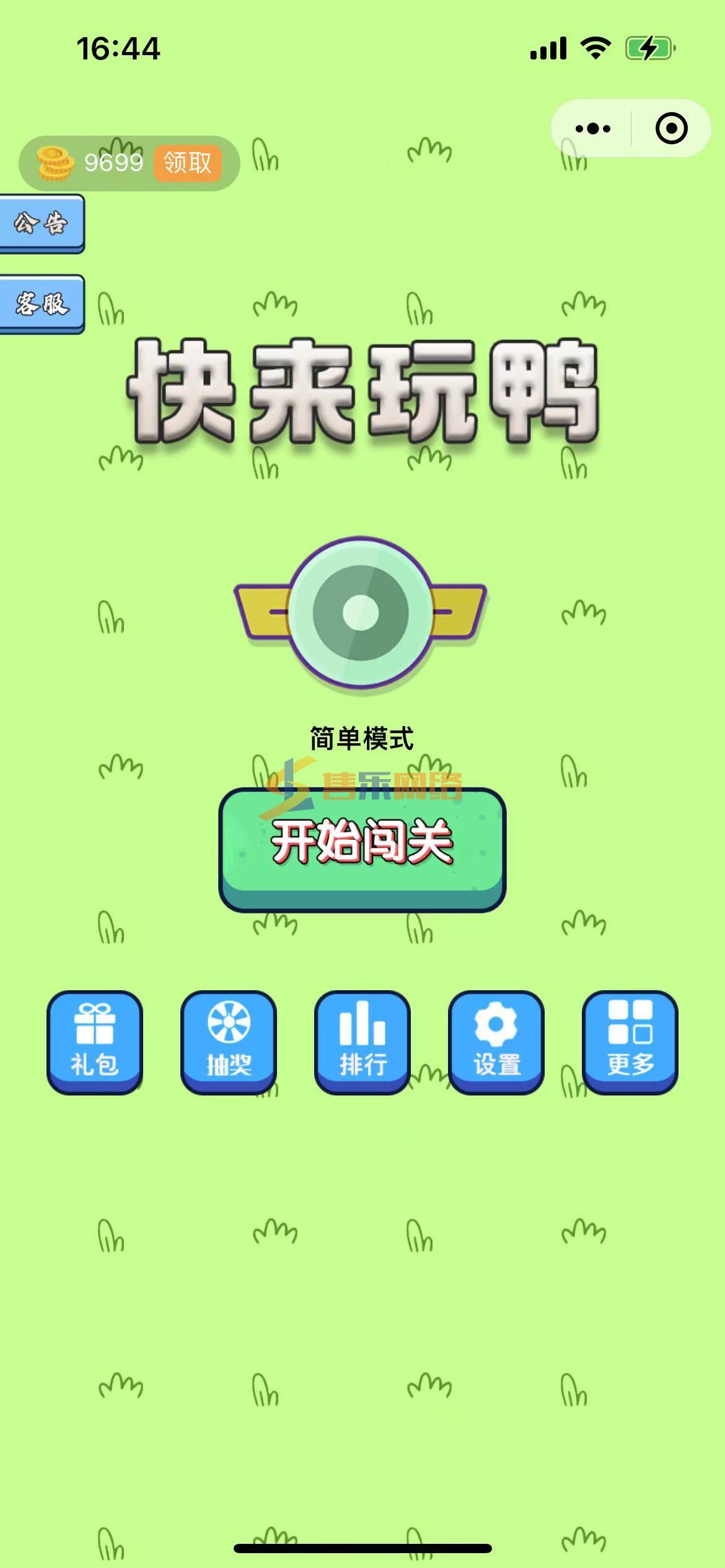Open 设置 settings
Viewport: 725px width, 1568px height.
[496, 1042]
